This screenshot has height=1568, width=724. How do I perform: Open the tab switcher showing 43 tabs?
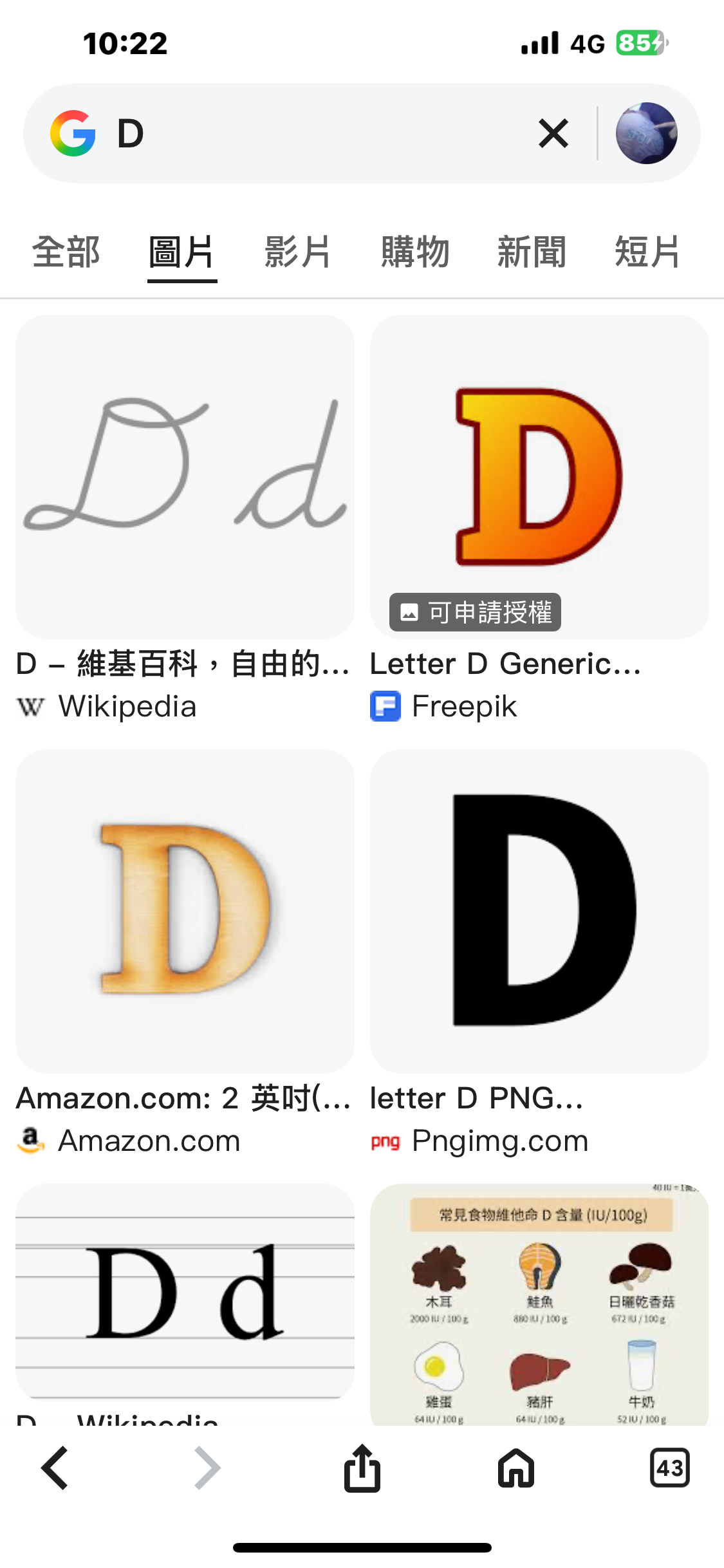pos(669,1468)
